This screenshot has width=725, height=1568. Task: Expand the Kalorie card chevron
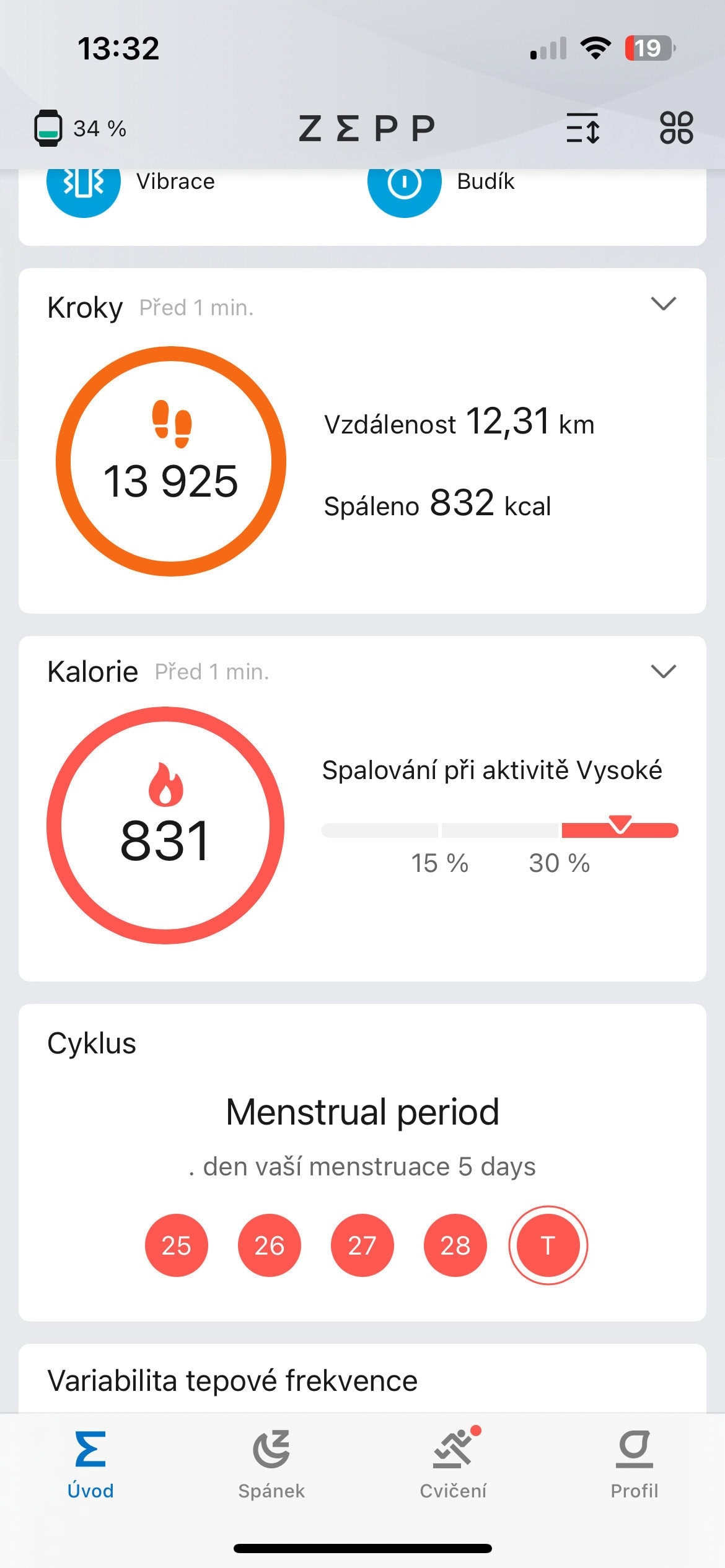[663, 671]
